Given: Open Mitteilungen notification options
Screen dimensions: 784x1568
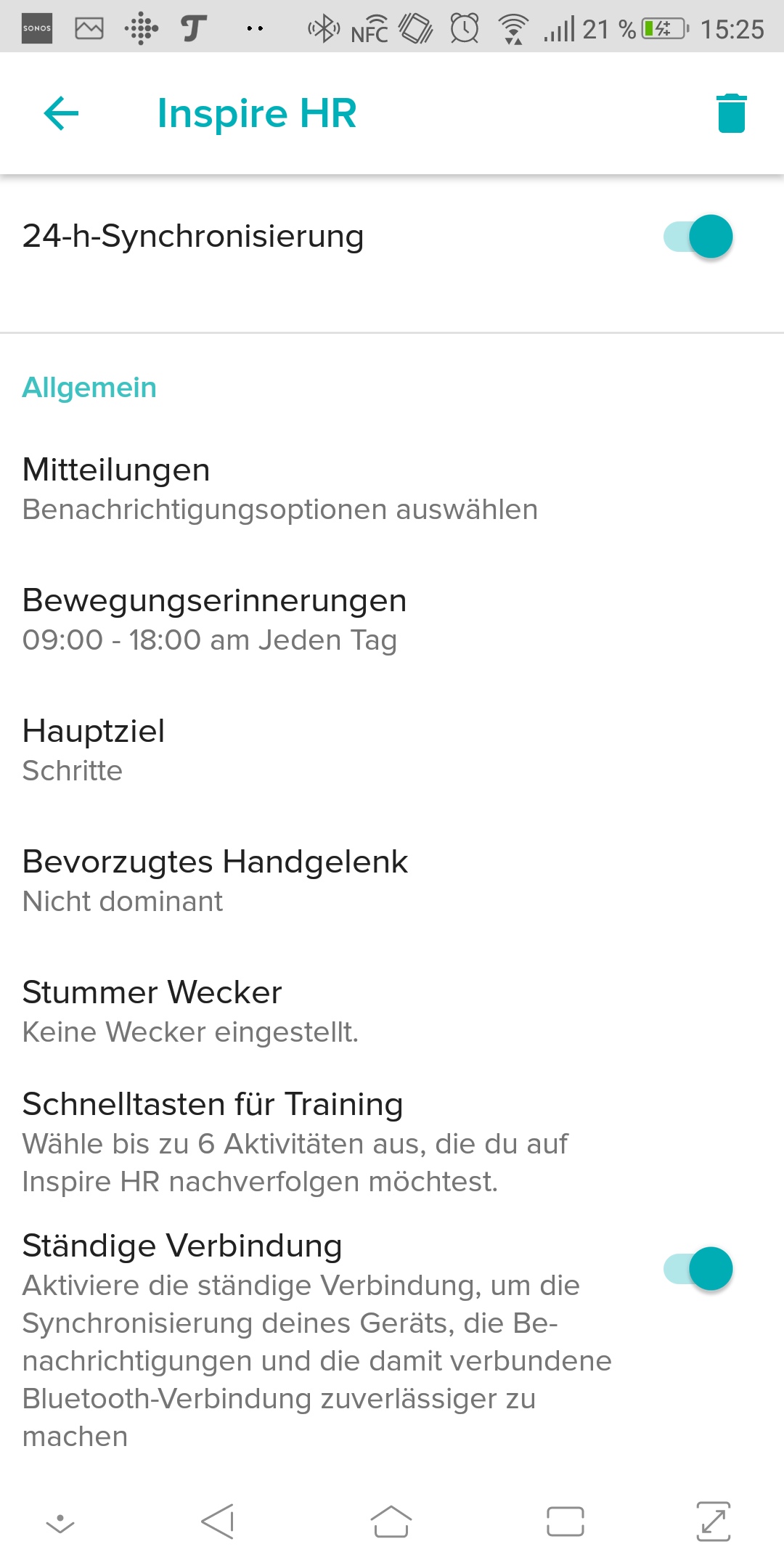Looking at the screenshot, I should [x=279, y=489].
